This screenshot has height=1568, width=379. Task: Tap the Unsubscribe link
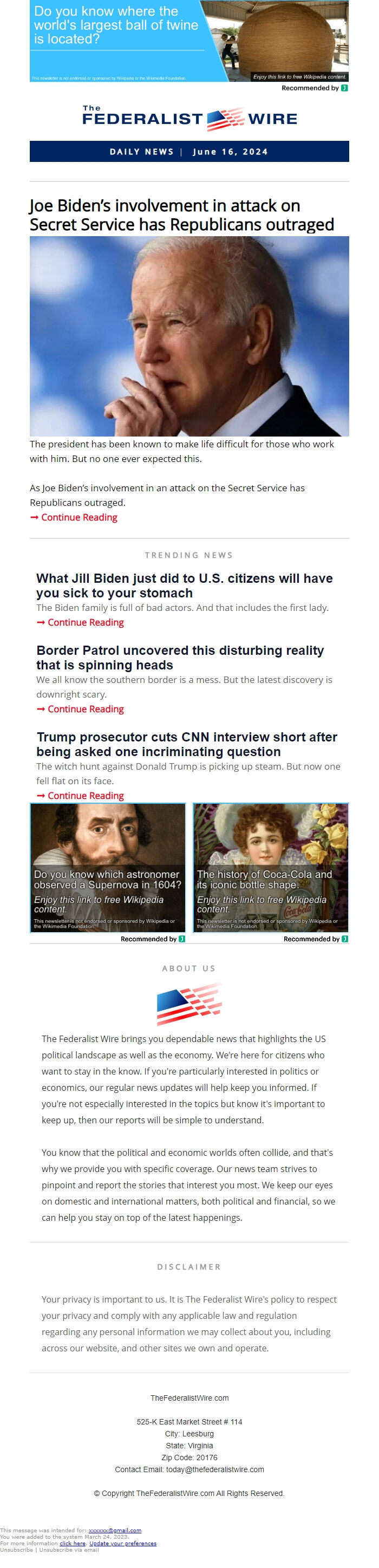16,1550
